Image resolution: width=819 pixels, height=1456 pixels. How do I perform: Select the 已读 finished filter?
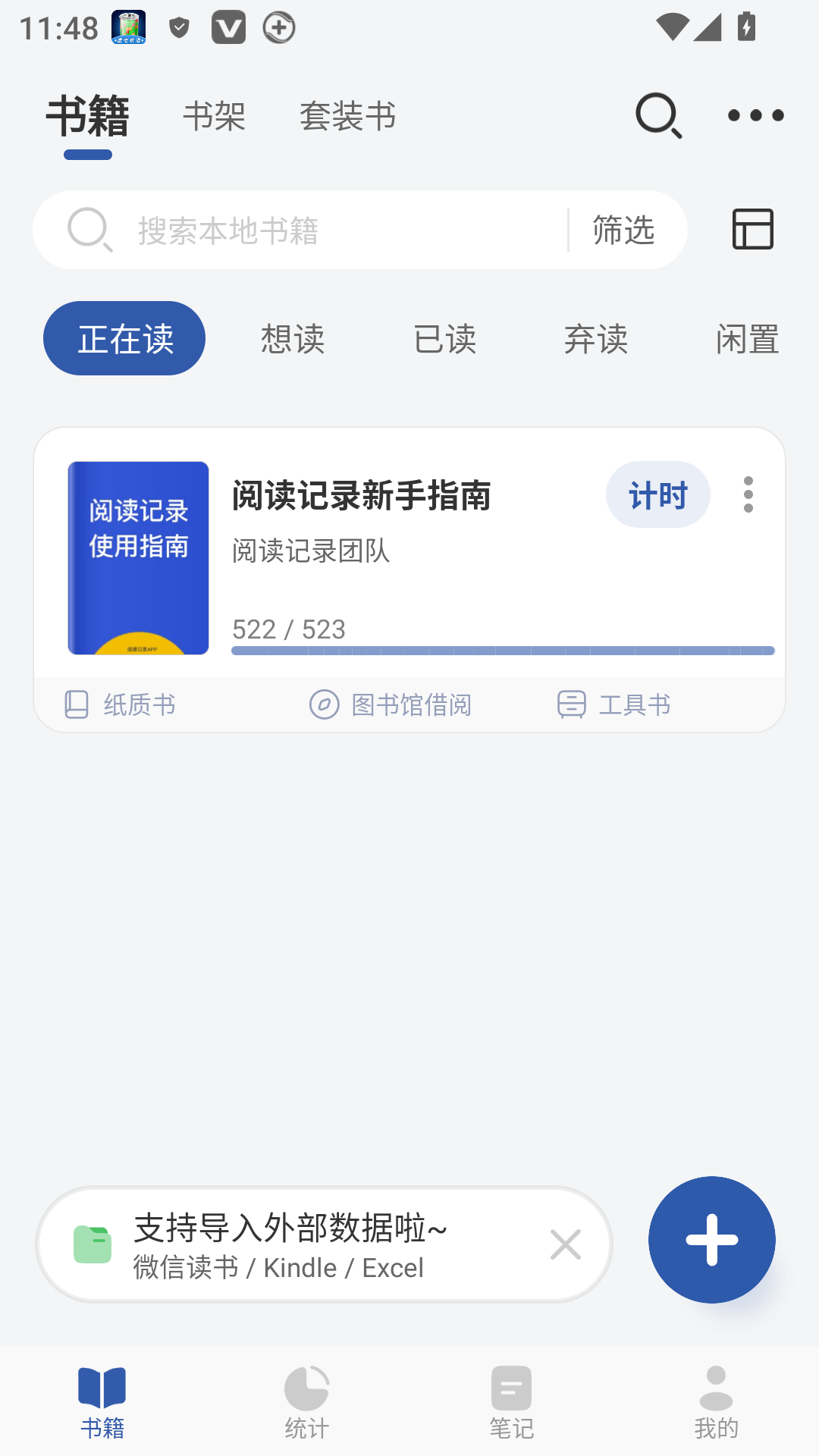click(445, 338)
